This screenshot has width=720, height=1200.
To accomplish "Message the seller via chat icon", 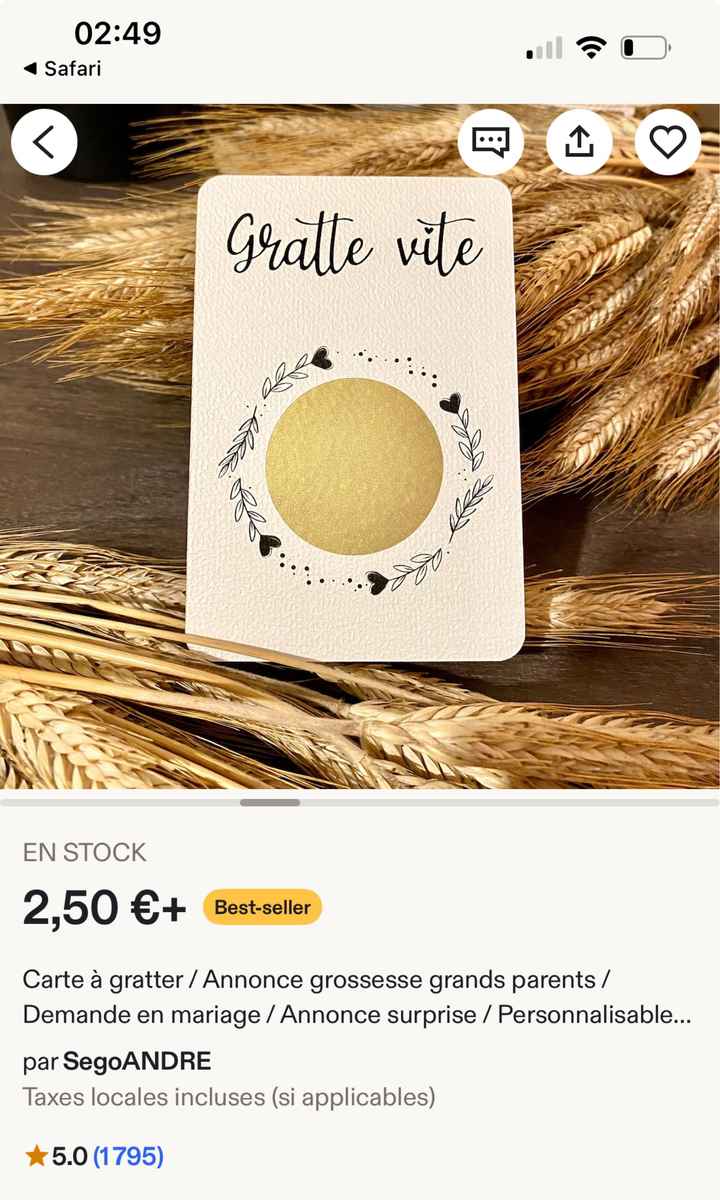I will [x=491, y=143].
